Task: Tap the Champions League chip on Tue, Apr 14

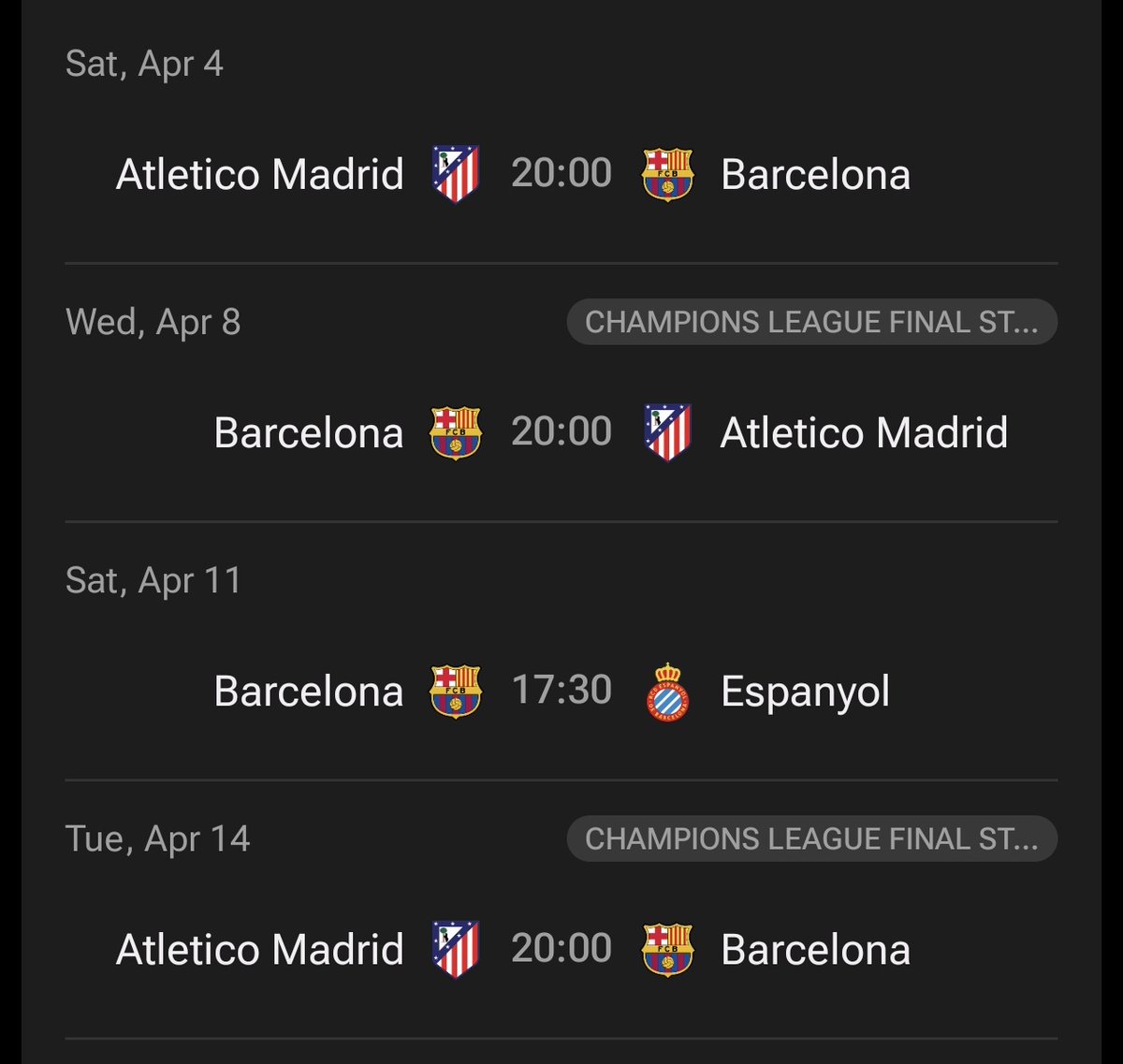Action: click(x=811, y=838)
